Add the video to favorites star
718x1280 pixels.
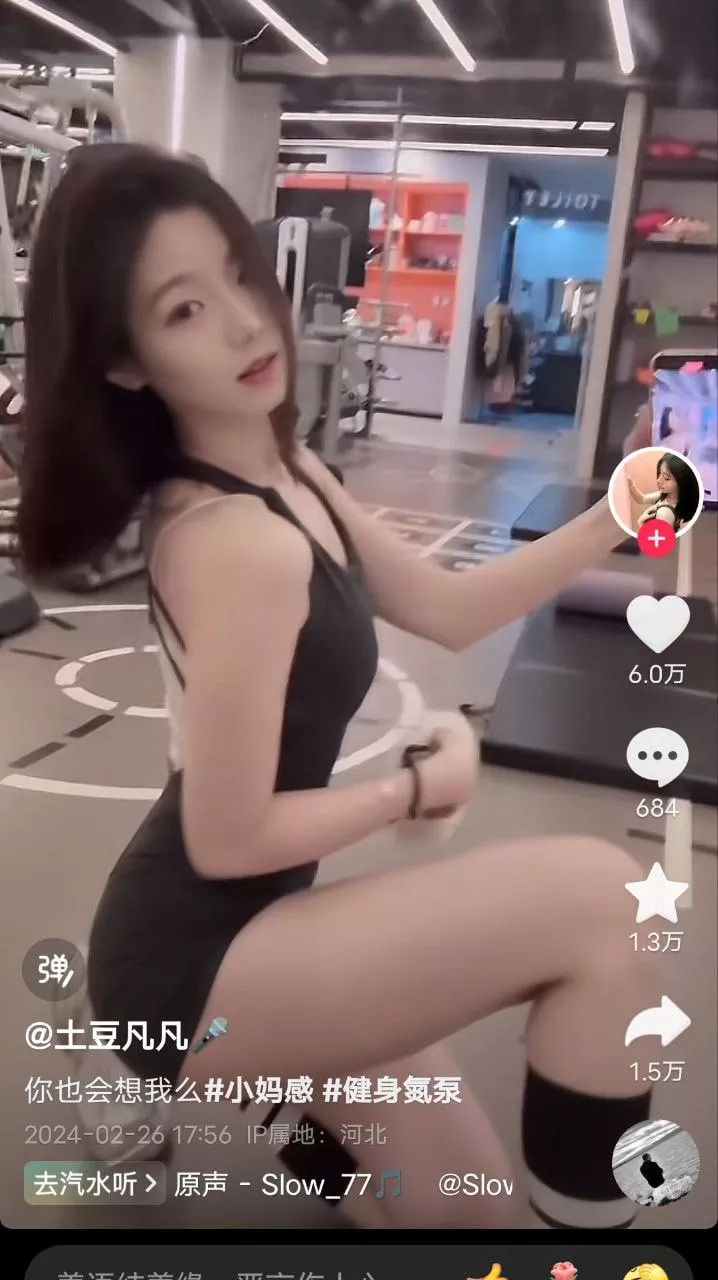pos(657,893)
